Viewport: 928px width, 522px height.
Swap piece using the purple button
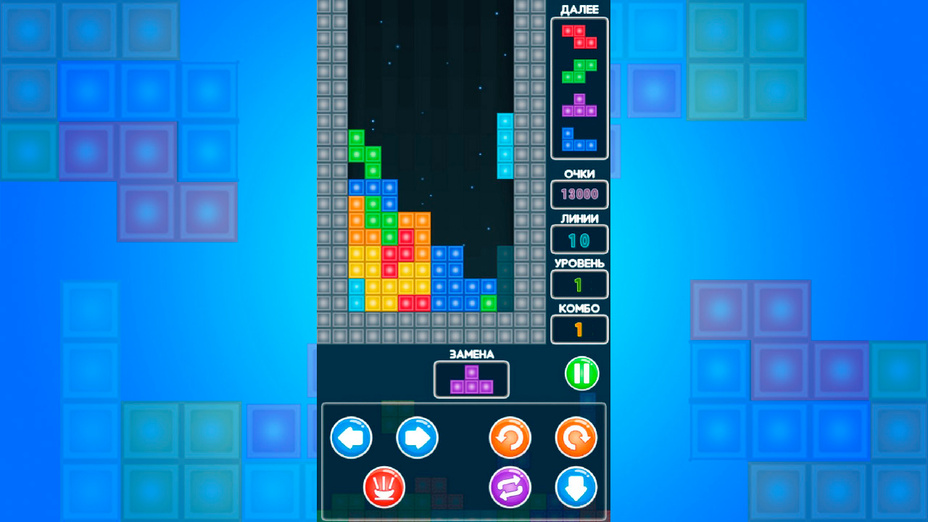pos(510,487)
